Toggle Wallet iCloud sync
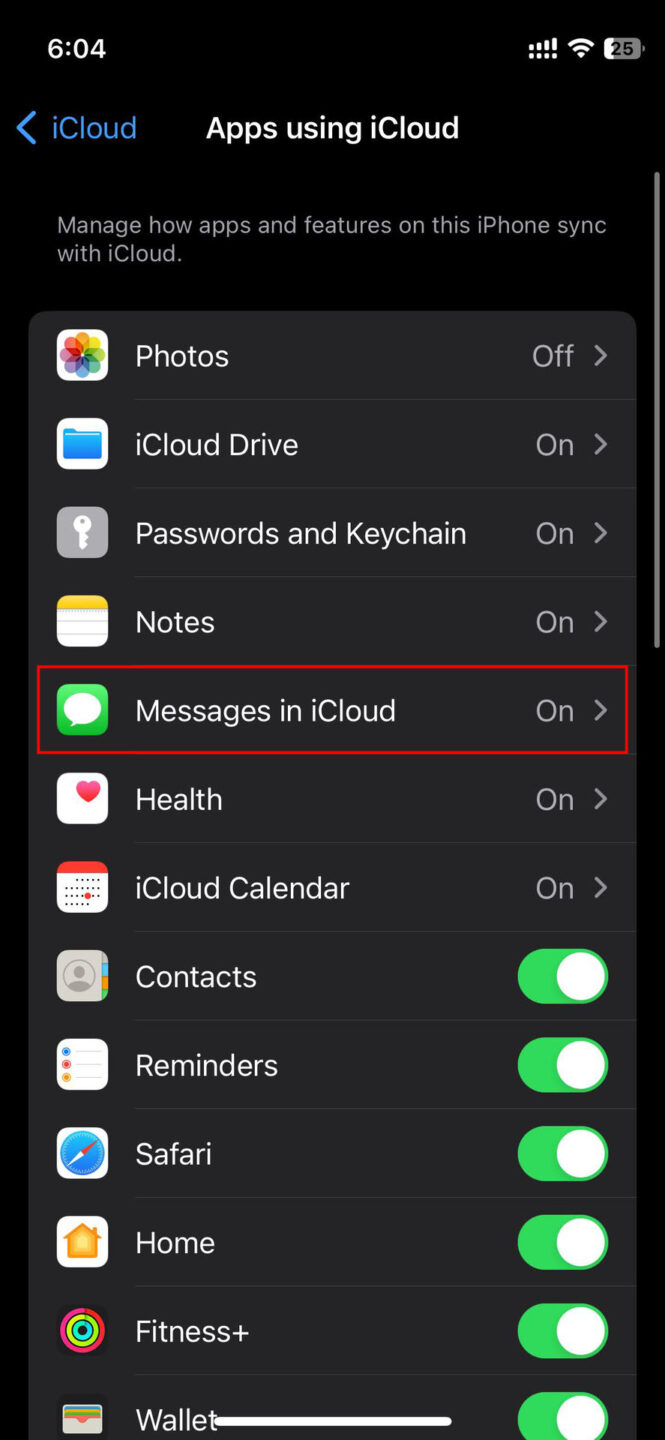The height and width of the screenshot is (1440, 665). click(562, 1415)
